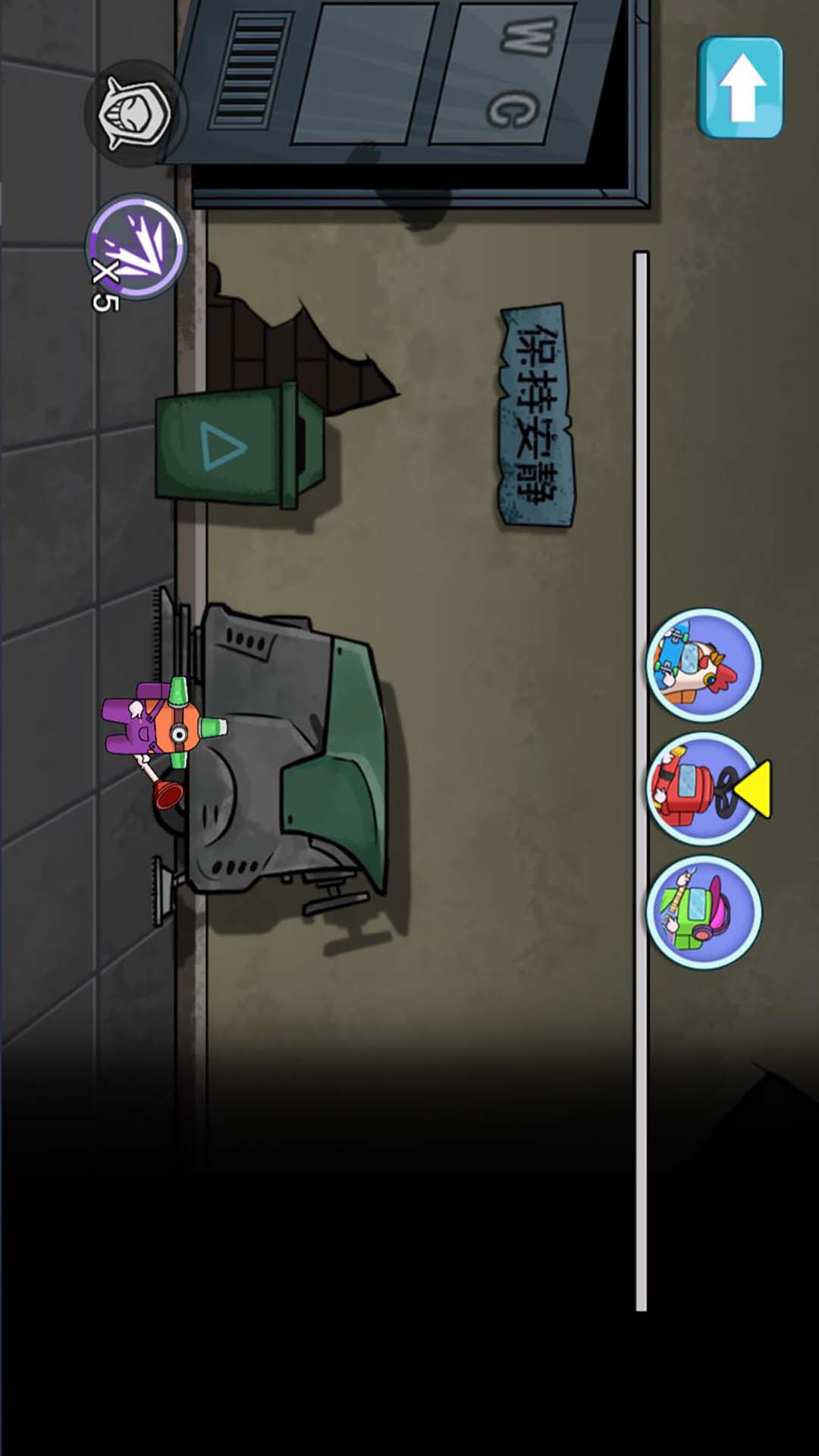The height and width of the screenshot is (1456, 819).
Task: Select the skateboard chicken character
Action: 703,664
